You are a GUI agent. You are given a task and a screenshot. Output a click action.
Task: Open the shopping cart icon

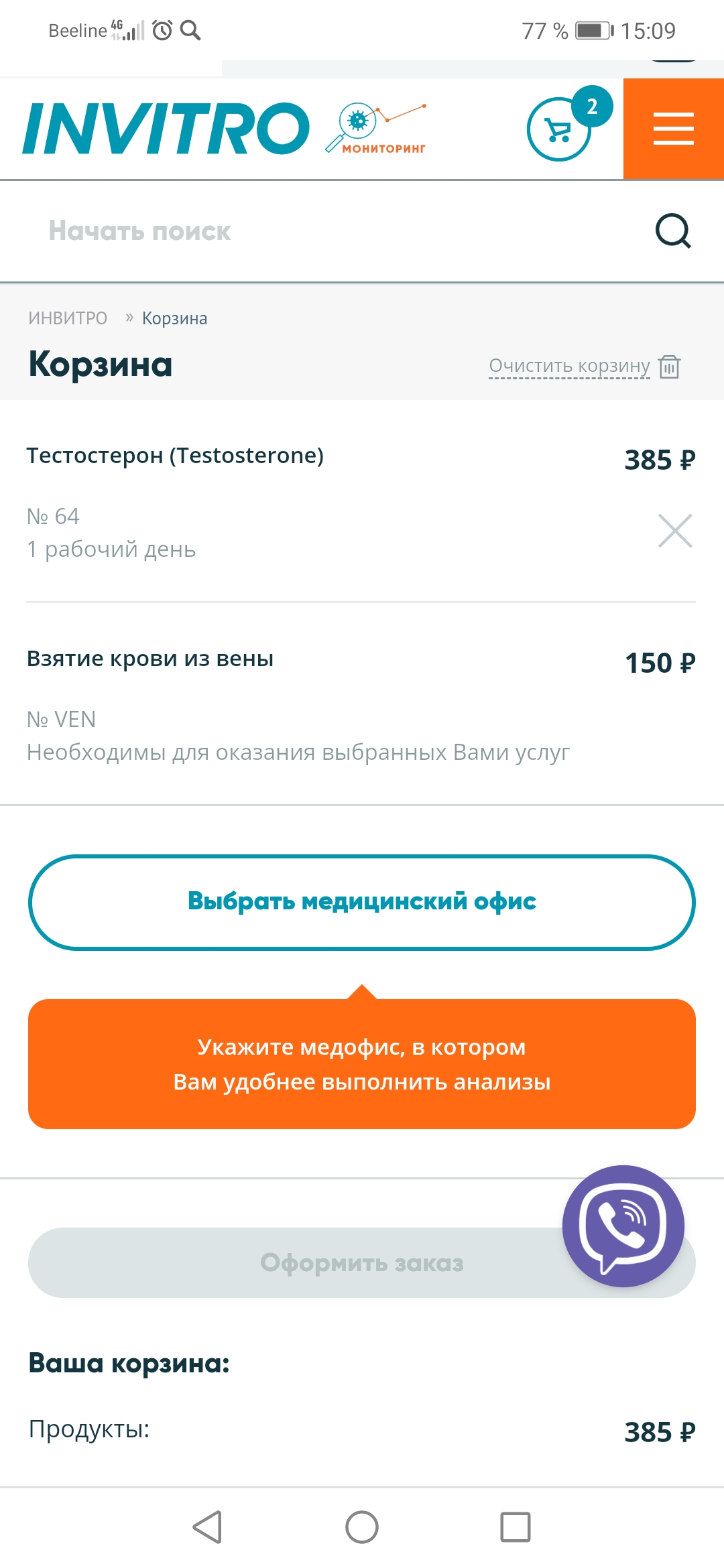559,129
